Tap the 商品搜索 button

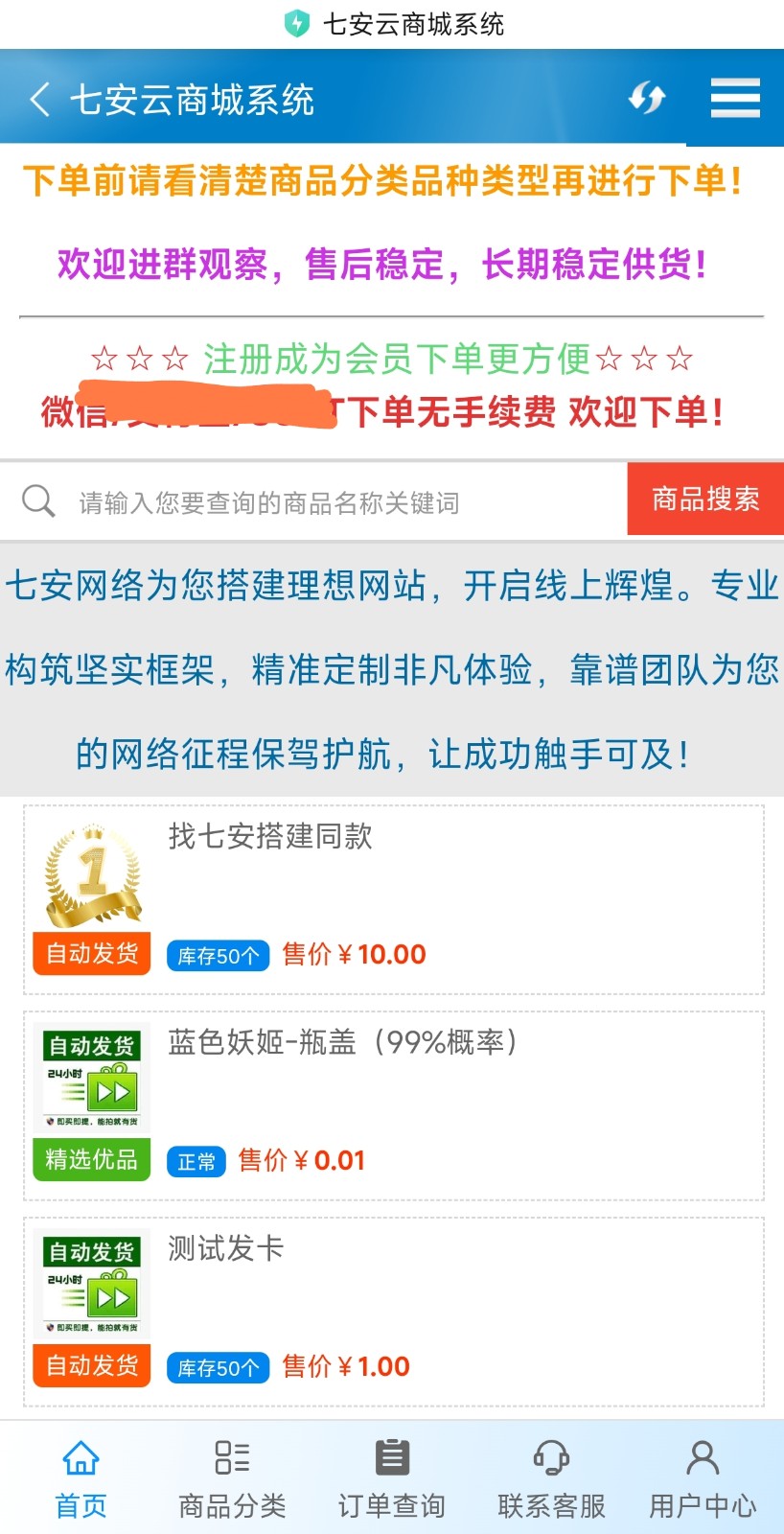point(705,500)
